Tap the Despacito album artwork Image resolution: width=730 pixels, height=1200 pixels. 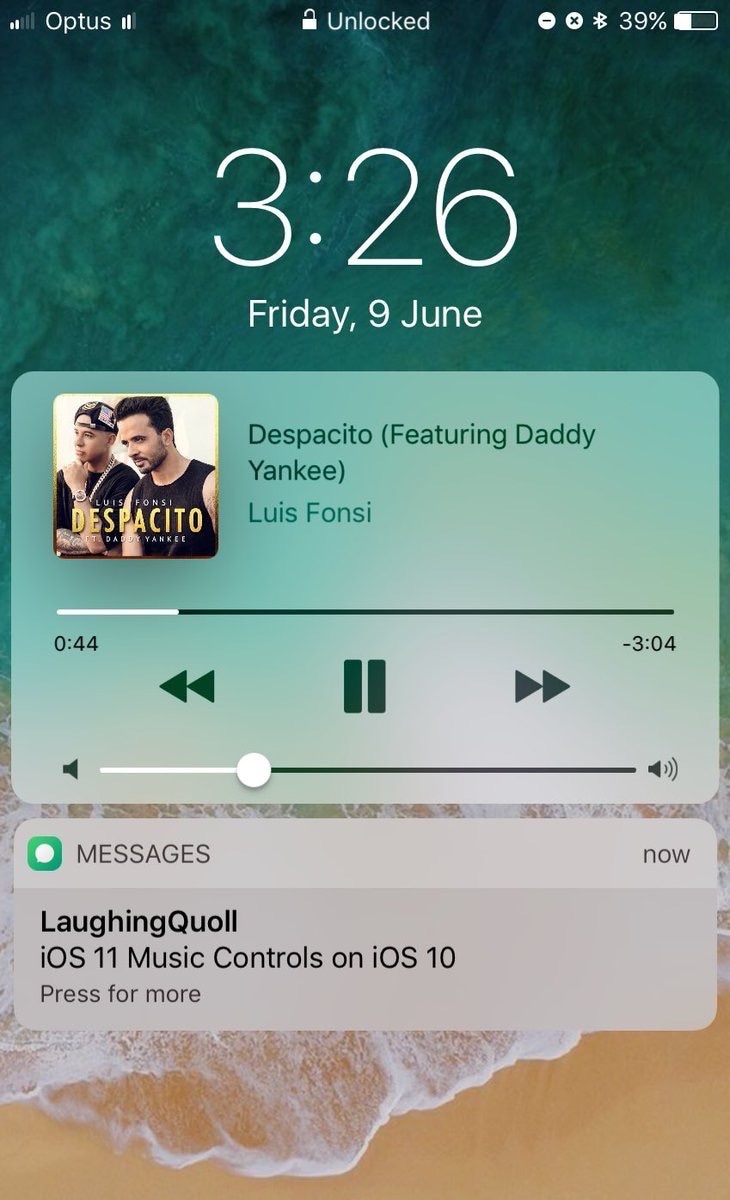pyautogui.click(x=136, y=476)
